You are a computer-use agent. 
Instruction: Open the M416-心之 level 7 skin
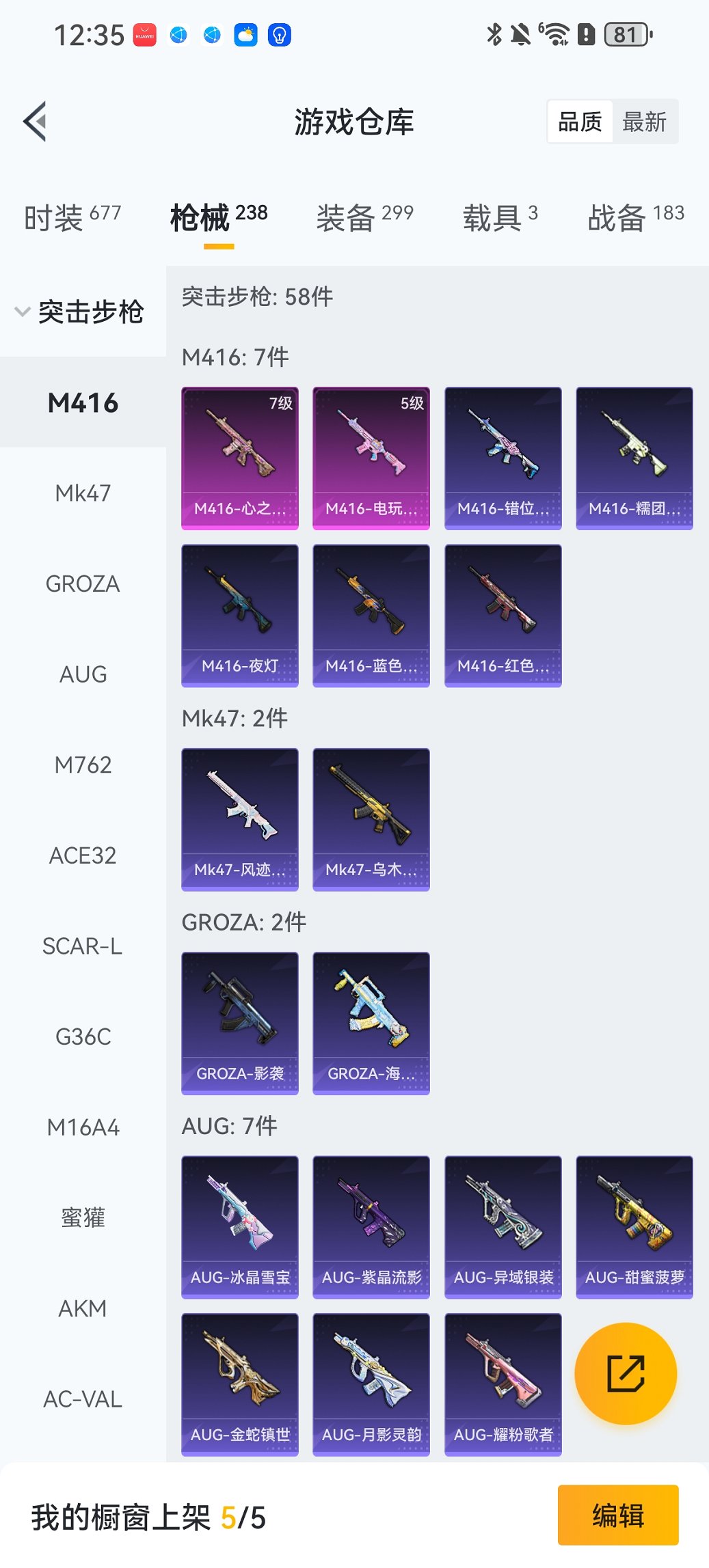coord(239,458)
